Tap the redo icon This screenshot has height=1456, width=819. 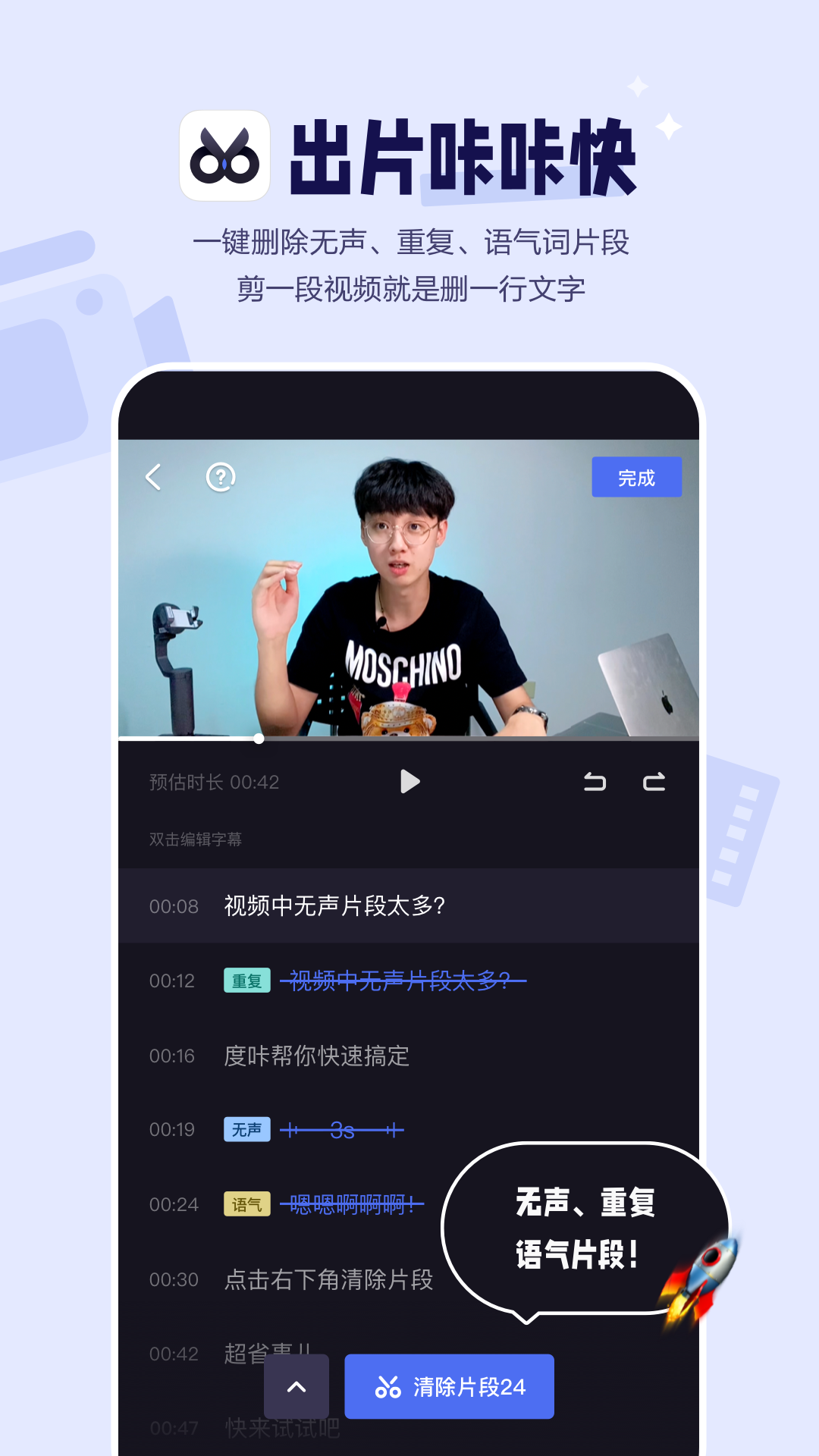coord(654,783)
